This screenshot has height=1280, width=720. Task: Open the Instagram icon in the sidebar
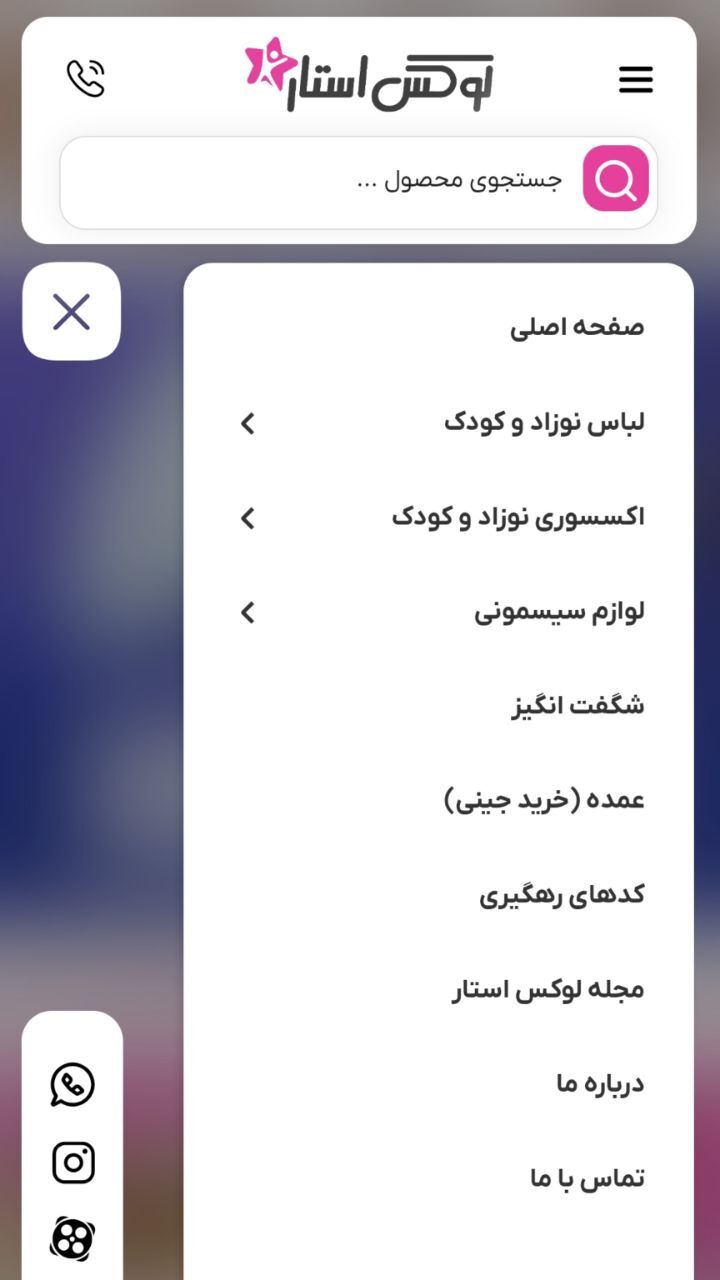tap(70, 1161)
